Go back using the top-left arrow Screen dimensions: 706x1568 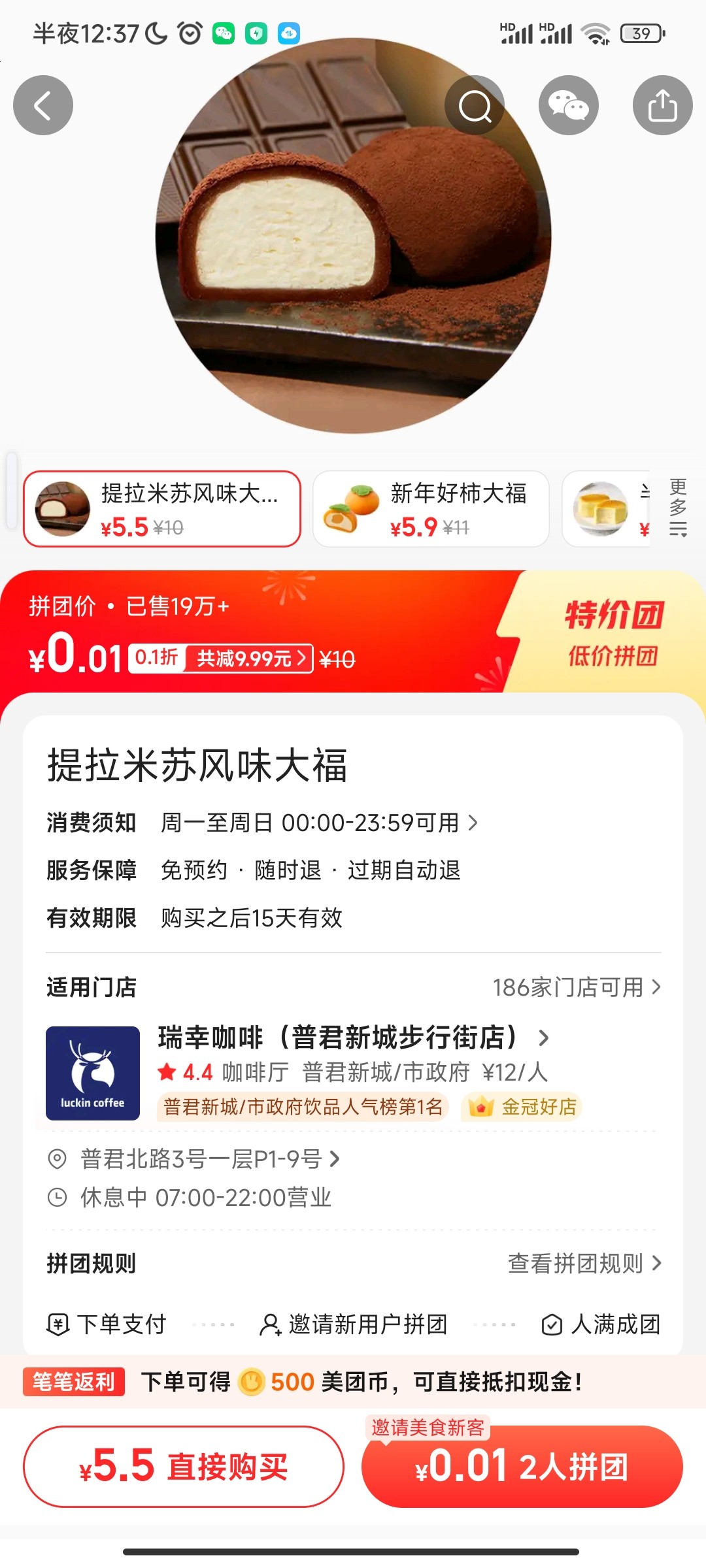point(43,105)
